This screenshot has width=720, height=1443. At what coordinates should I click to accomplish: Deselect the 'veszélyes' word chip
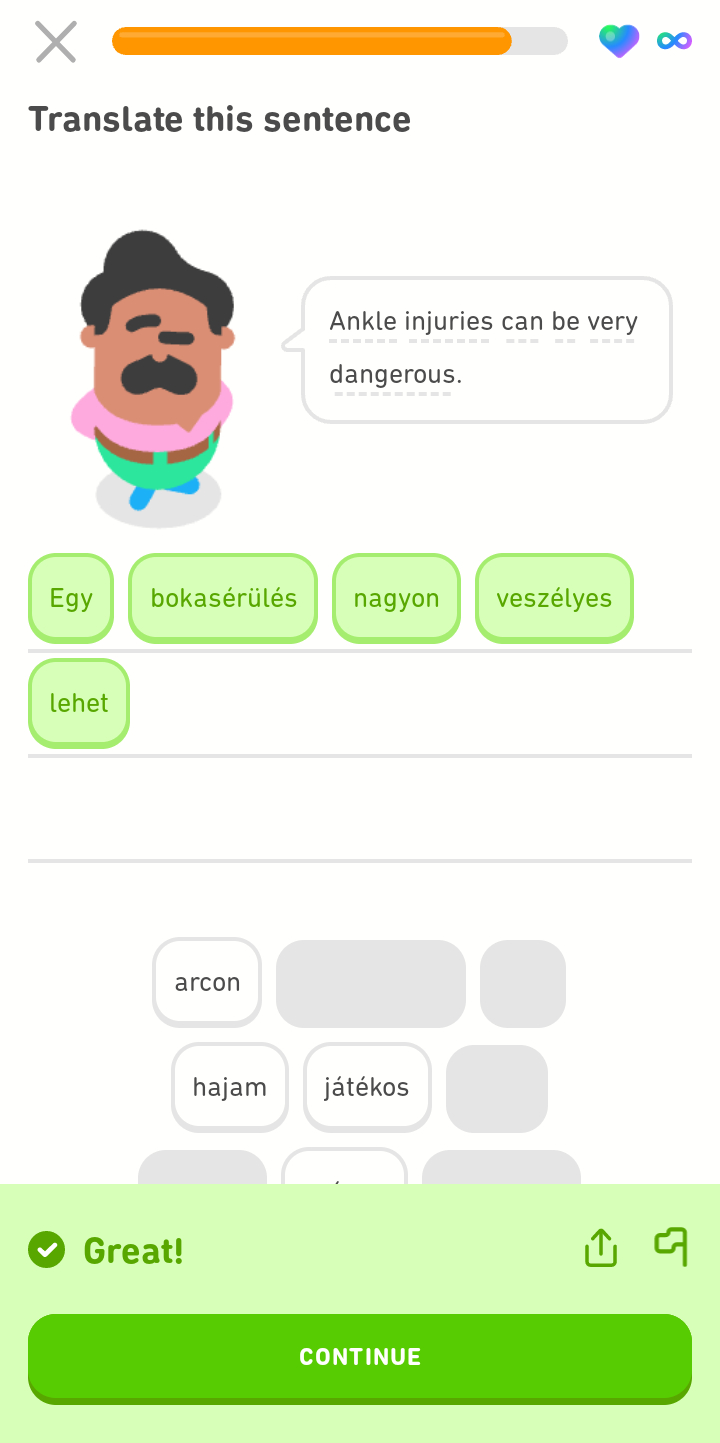click(x=554, y=598)
